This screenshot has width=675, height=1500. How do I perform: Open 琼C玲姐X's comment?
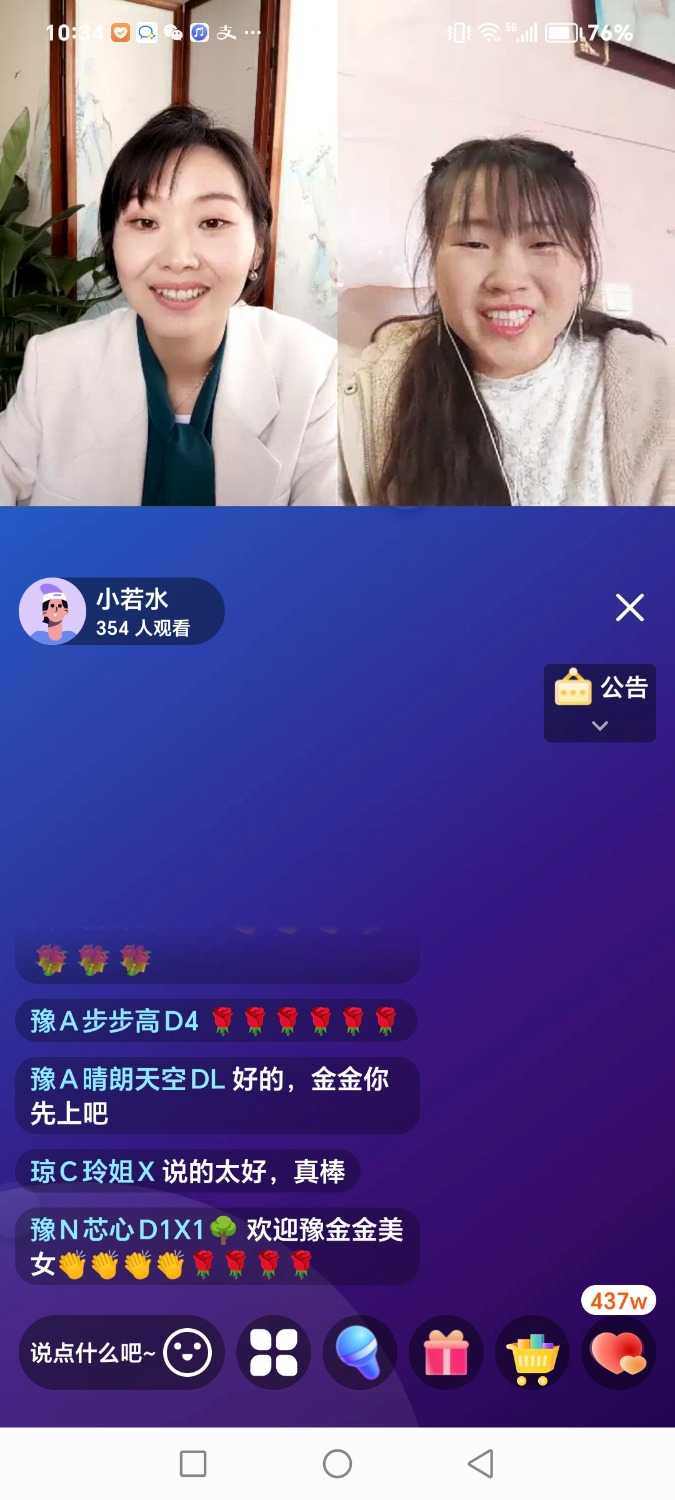point(187,1171)
